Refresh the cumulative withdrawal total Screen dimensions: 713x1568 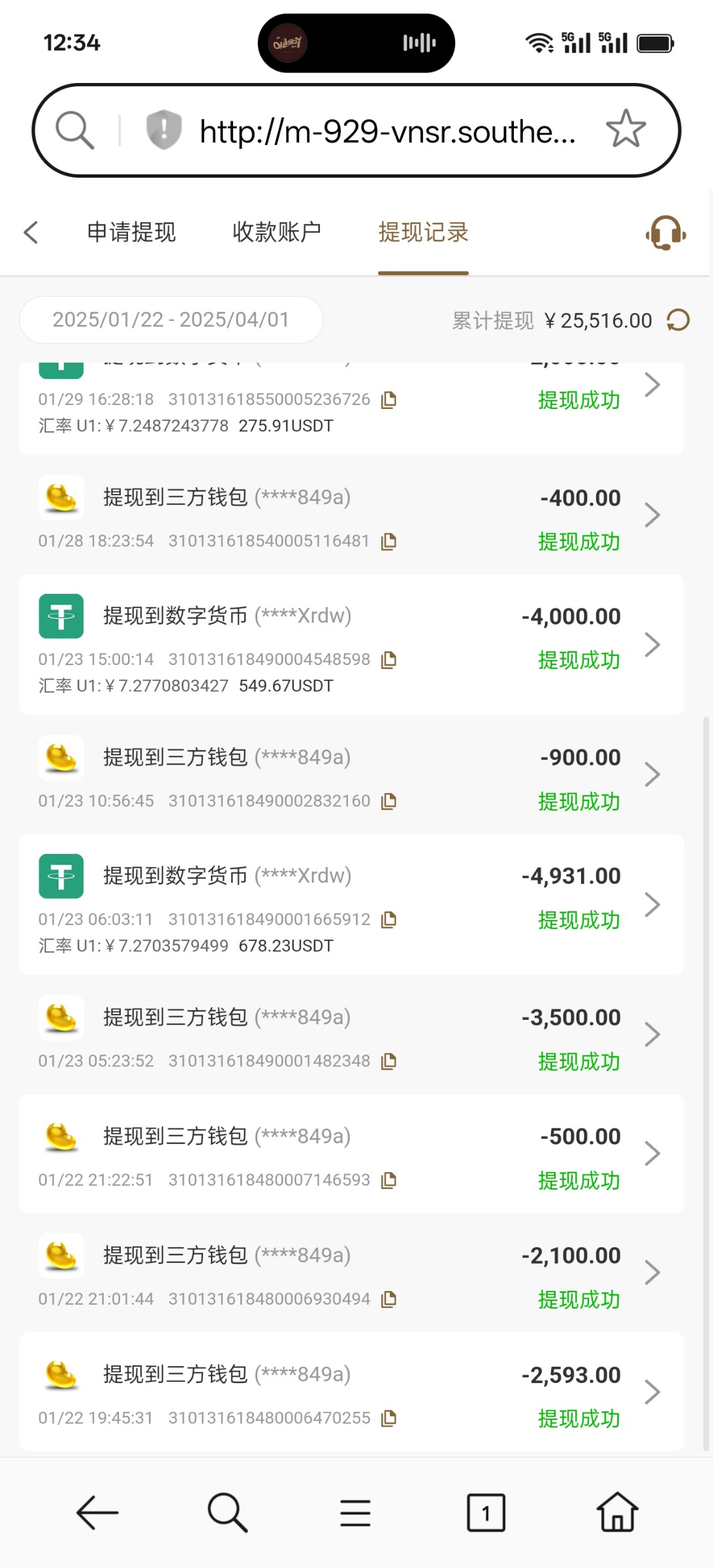678,320
